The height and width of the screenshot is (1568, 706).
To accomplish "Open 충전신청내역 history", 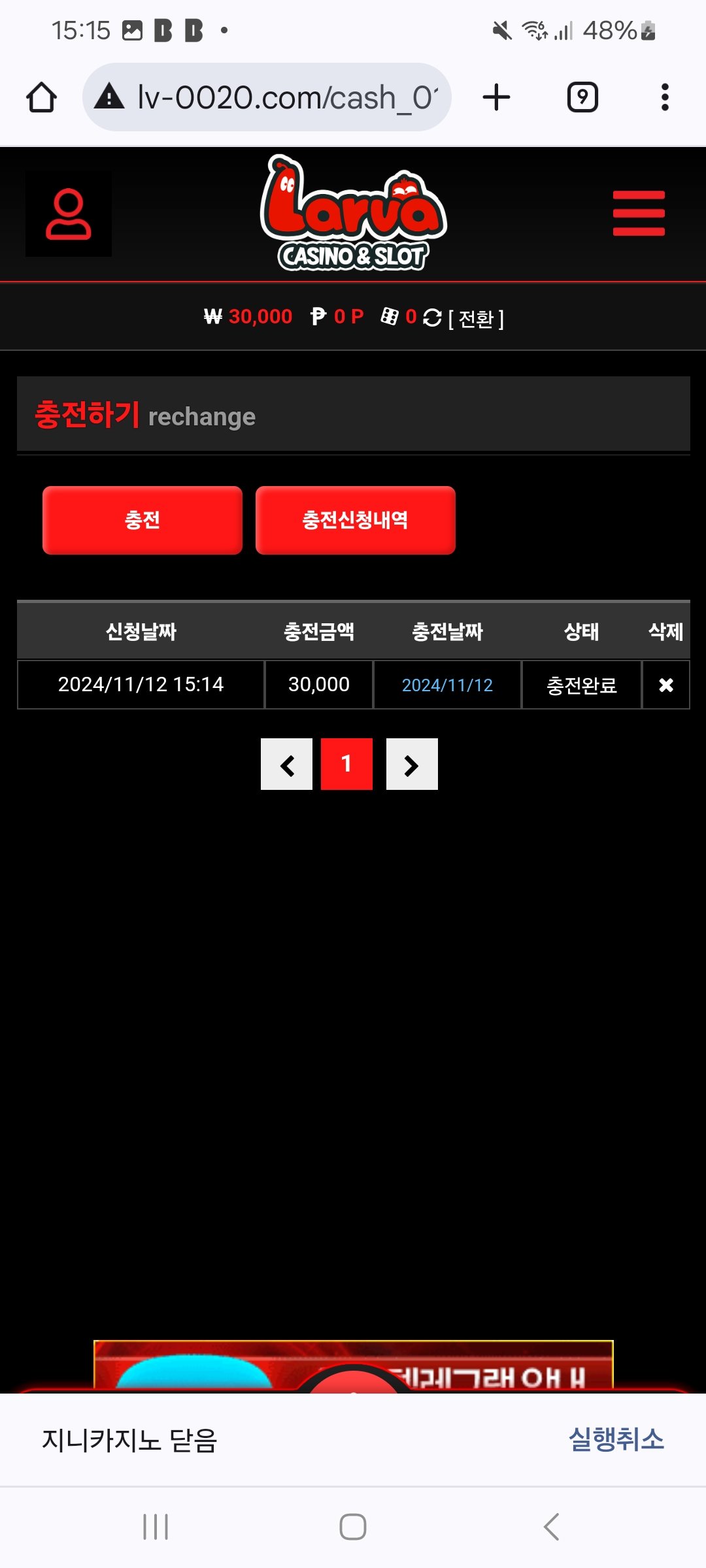I will click(355, 520).
